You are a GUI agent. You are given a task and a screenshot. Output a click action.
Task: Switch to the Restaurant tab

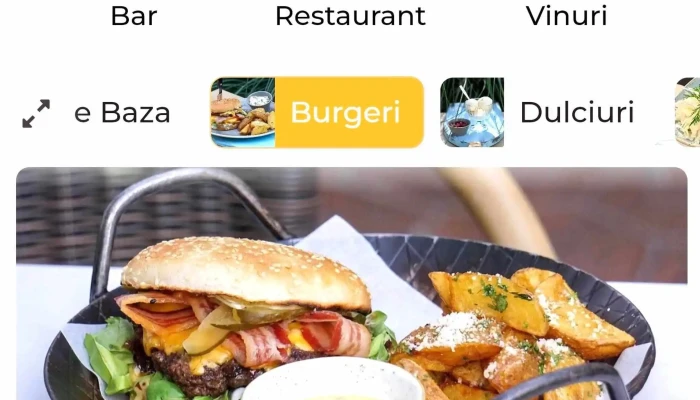coord(350,16)
